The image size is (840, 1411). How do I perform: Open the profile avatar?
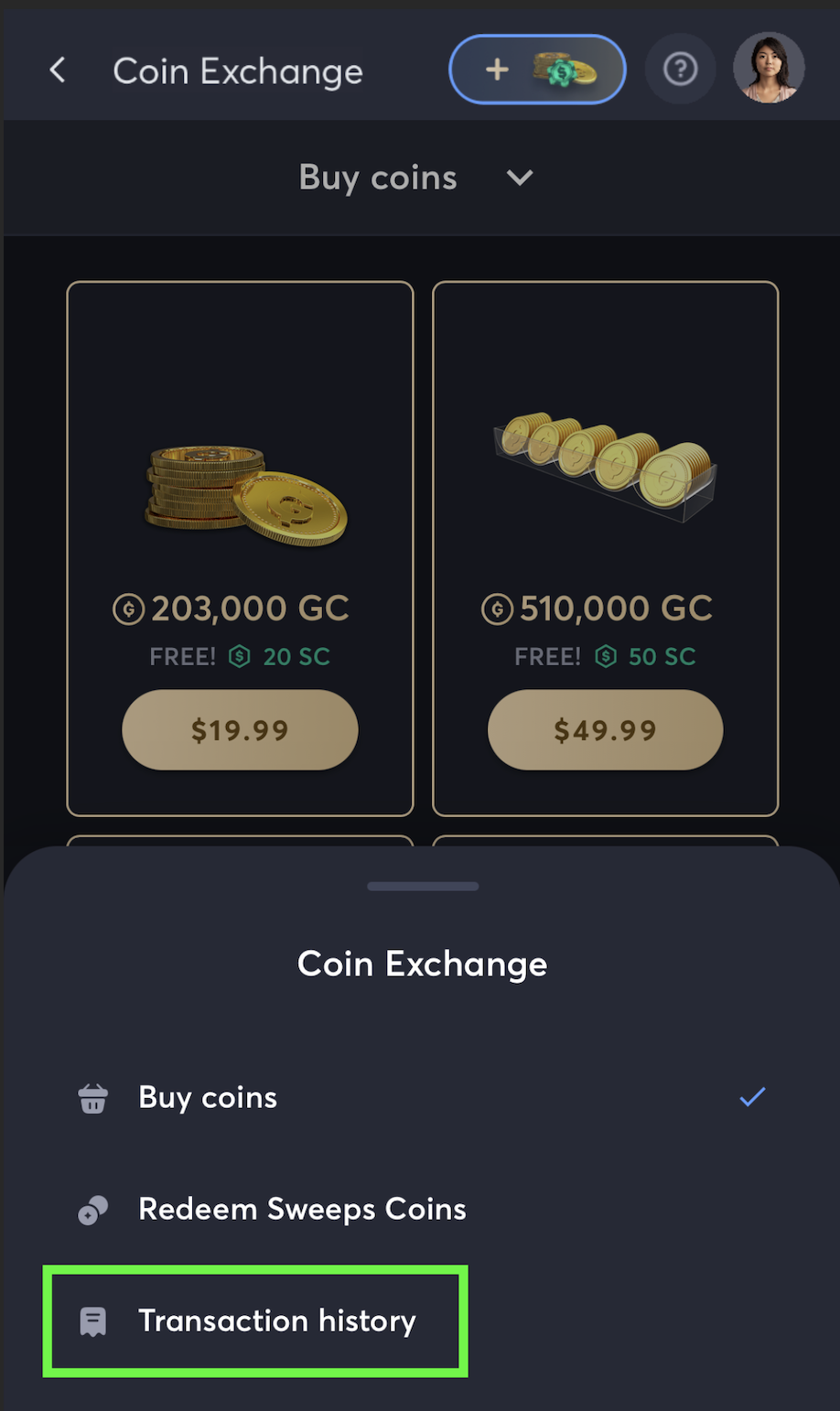[x=769, y=69]
